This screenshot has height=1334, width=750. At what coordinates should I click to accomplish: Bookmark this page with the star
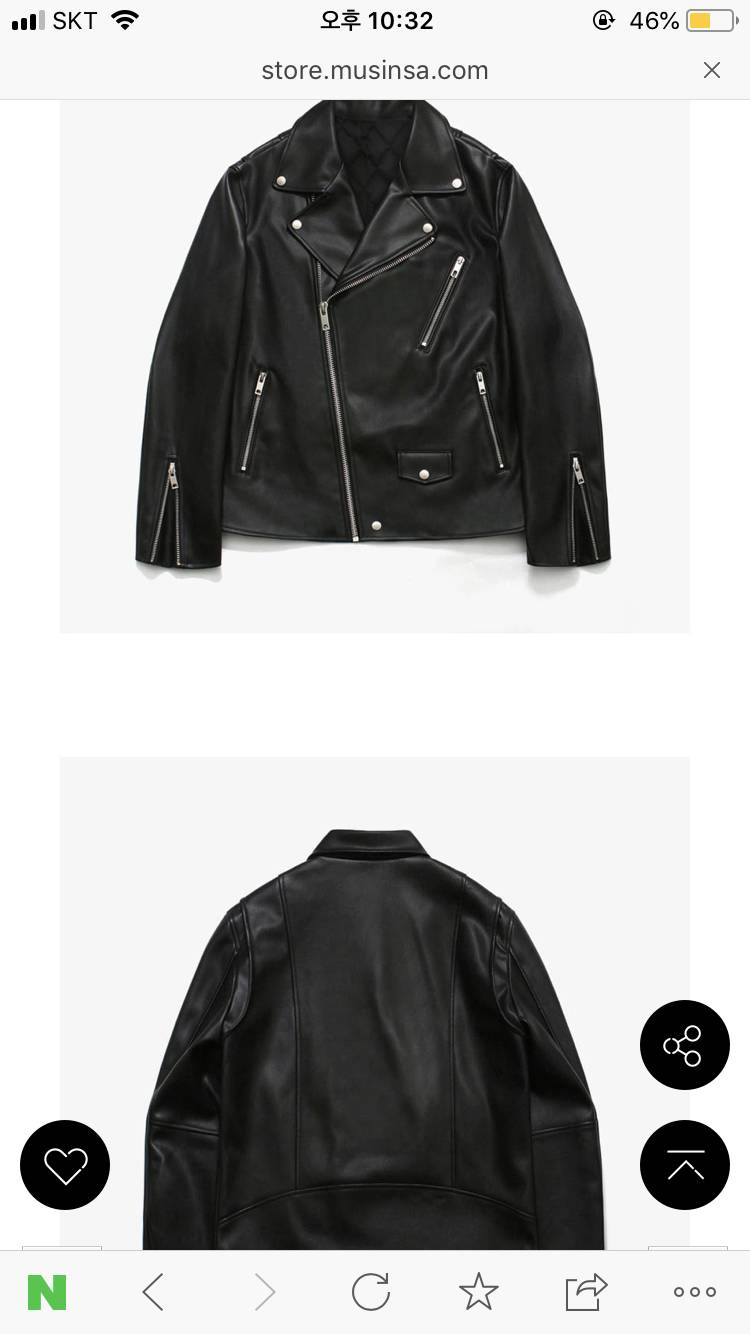pos(478,1292)
